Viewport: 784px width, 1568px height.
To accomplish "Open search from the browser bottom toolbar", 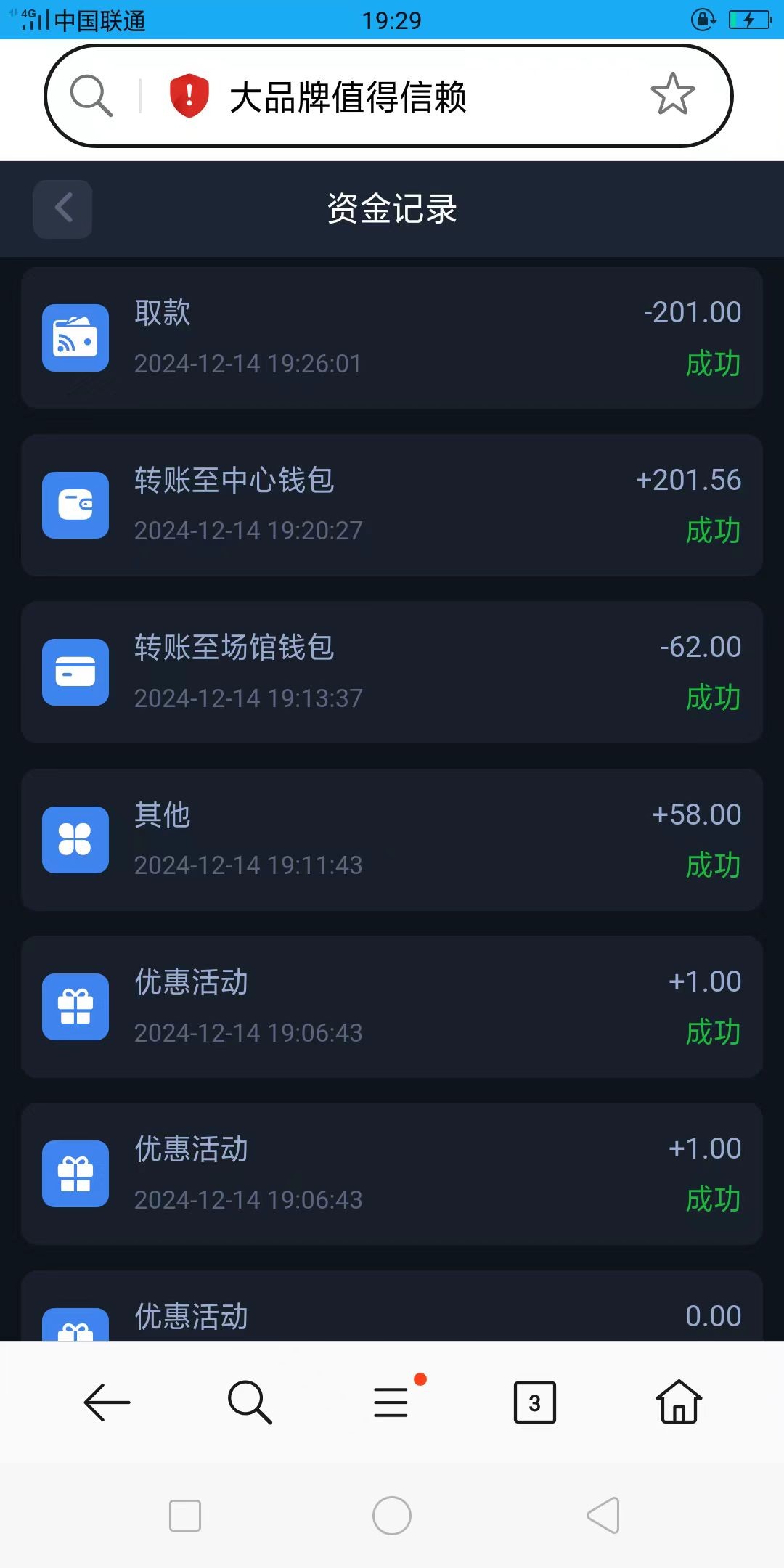I will click(250, 1402).
